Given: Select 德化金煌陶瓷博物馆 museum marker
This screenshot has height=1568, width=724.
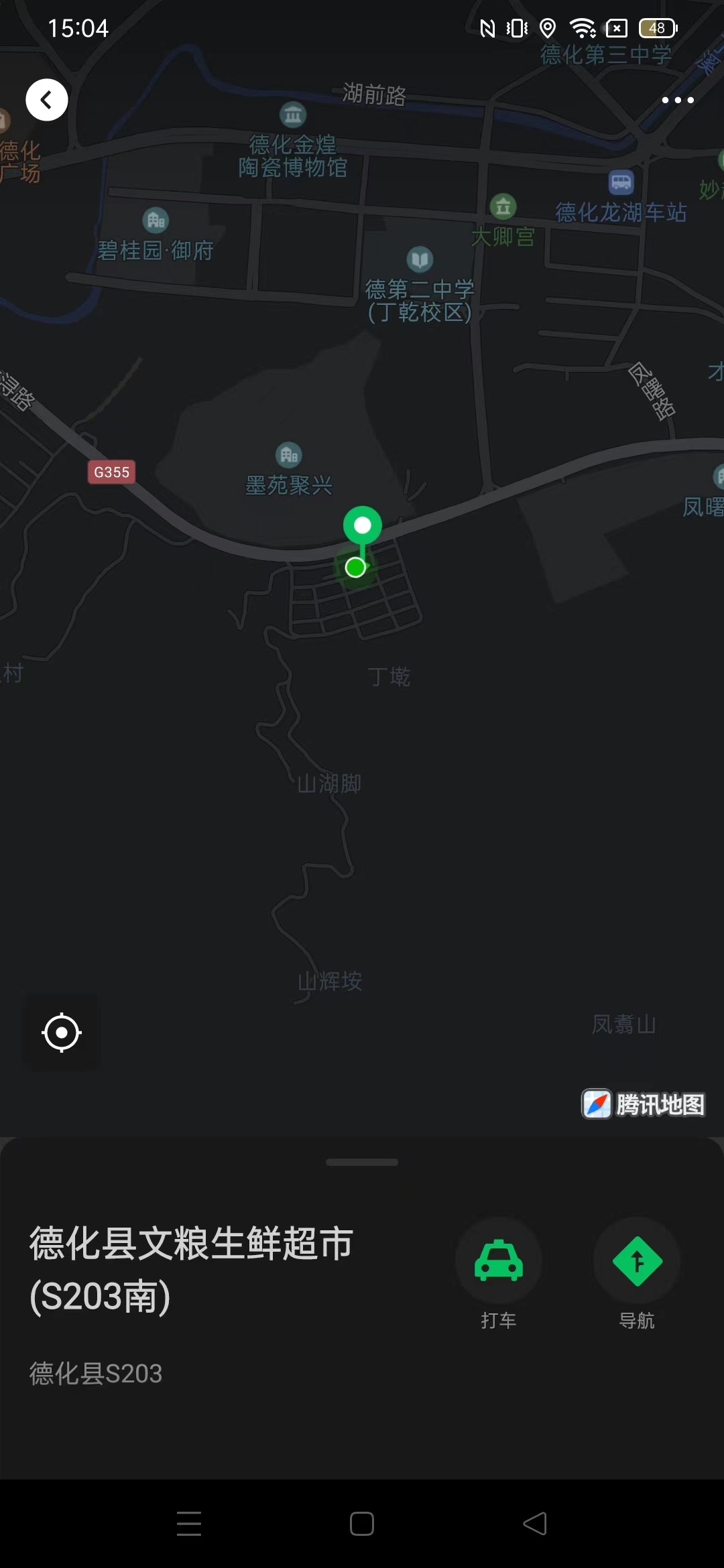Looking at the screenshot, I should tap(293, 115).
